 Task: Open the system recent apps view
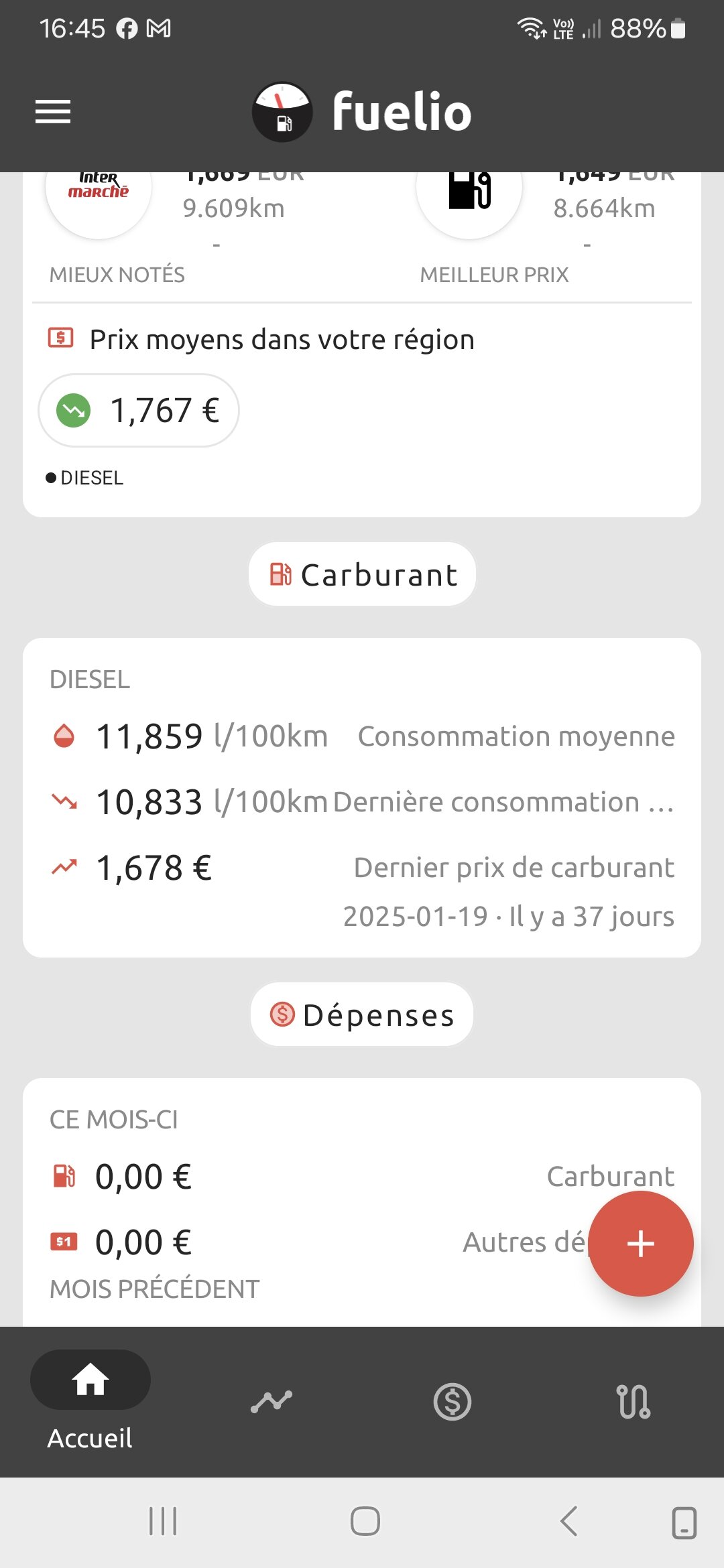(x=163, y=1521)
